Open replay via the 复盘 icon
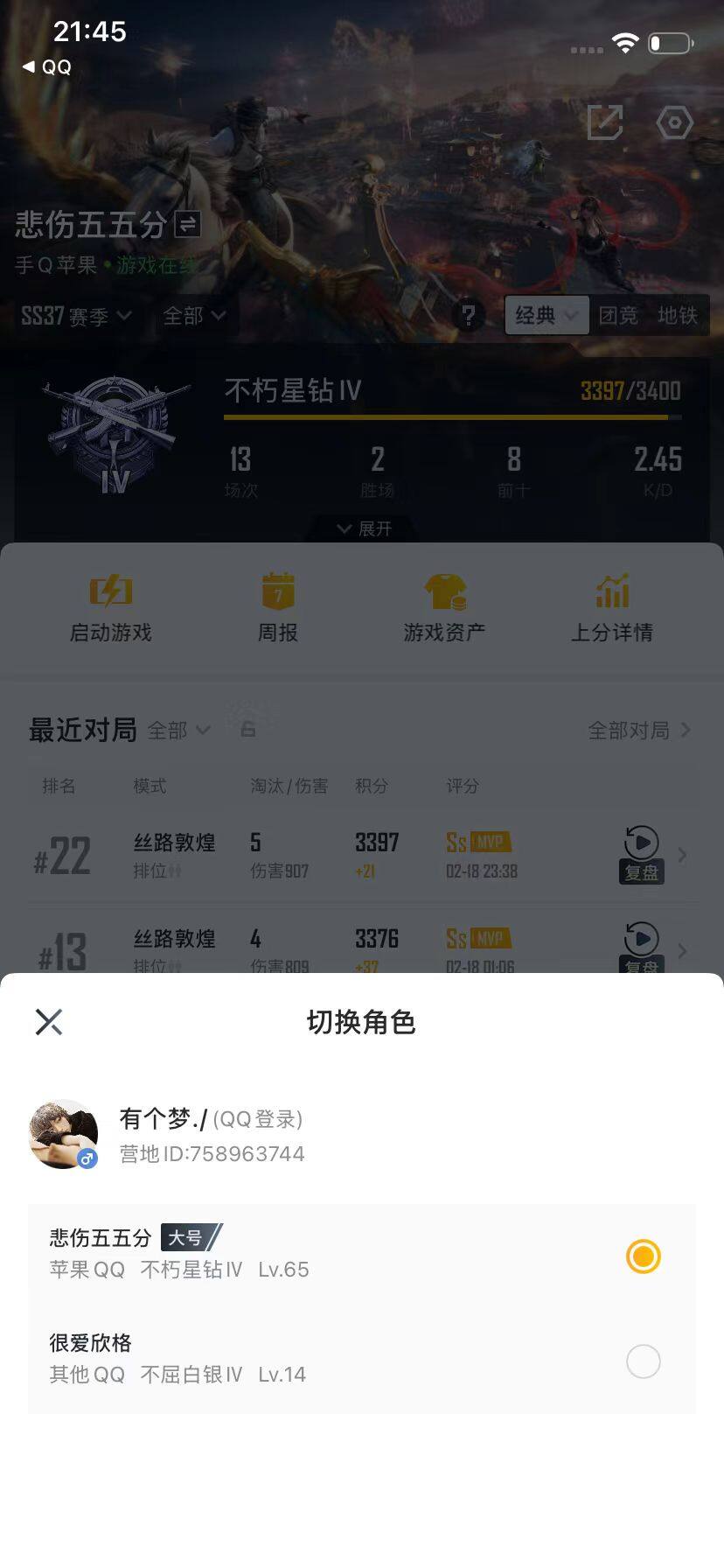The image size is (724, 1568). (x=641, y=855)
